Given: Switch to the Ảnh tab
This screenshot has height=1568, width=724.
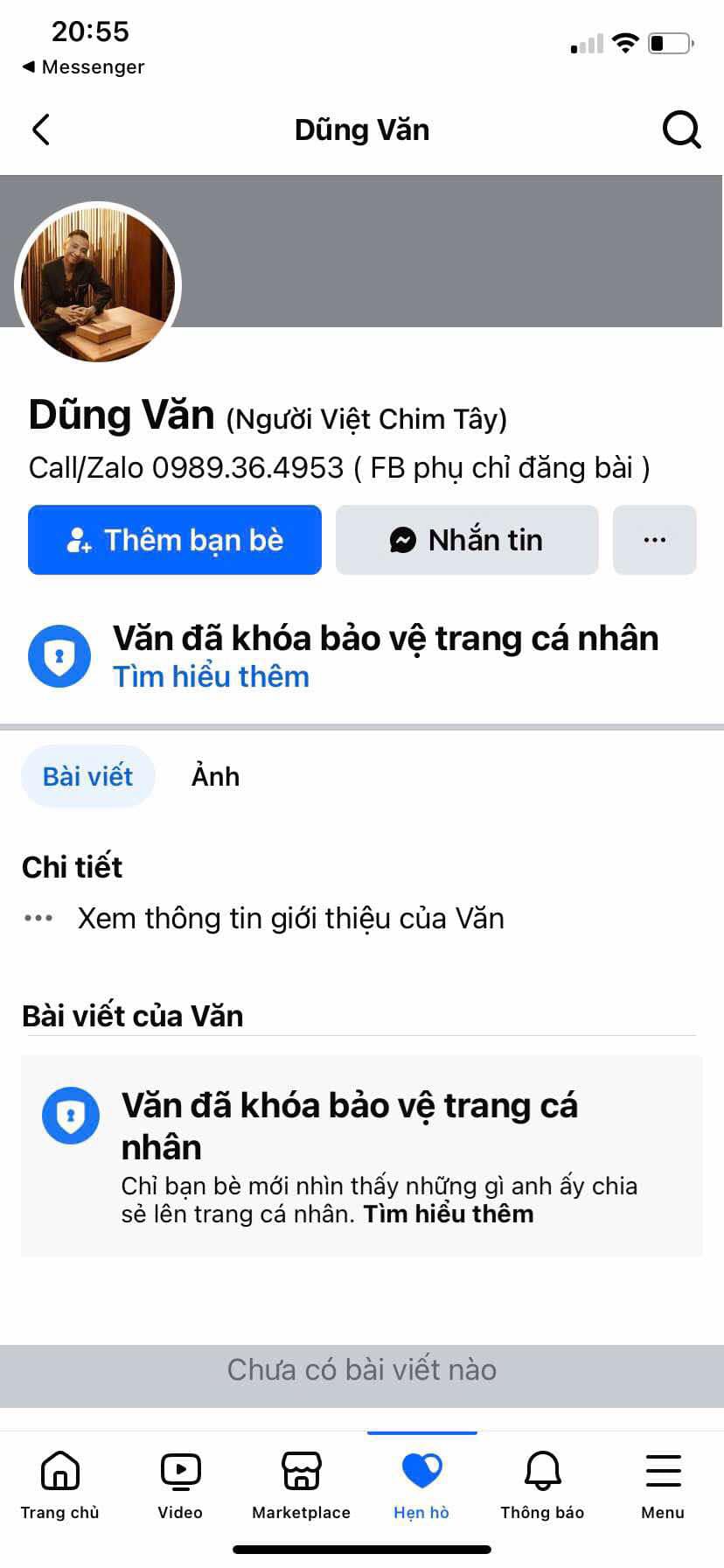Looking at the screenshot, I should (x=215, y=776).
